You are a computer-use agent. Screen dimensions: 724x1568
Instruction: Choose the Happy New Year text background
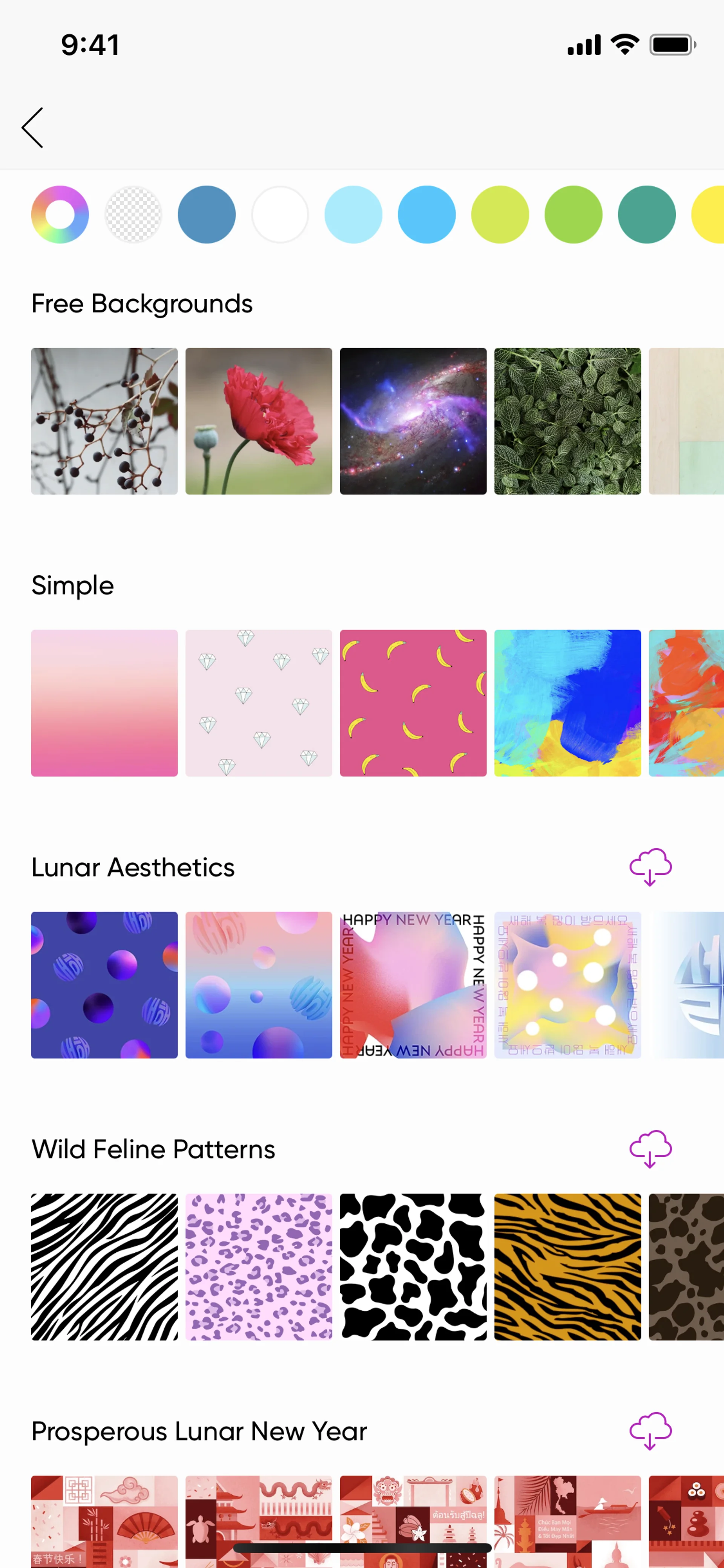pyautogui.click(x=413, y=985)
